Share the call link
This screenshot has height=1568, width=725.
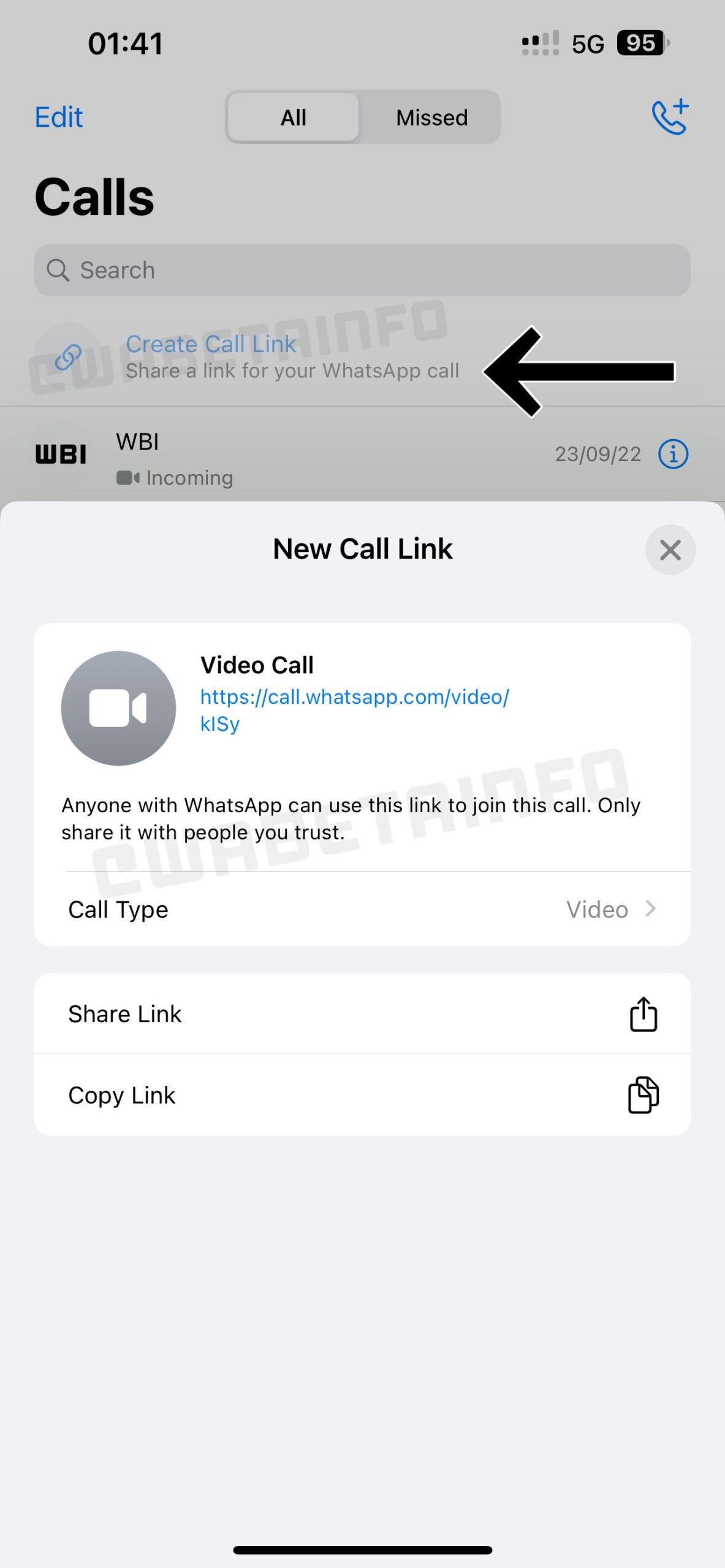point(362,1014)
